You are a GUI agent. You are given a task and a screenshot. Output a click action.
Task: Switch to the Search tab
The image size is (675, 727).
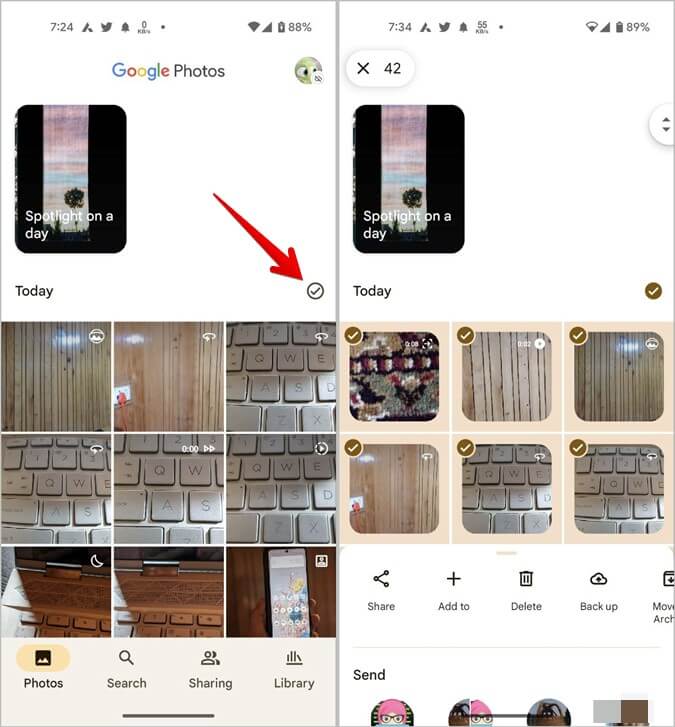[x=127, y=668]
